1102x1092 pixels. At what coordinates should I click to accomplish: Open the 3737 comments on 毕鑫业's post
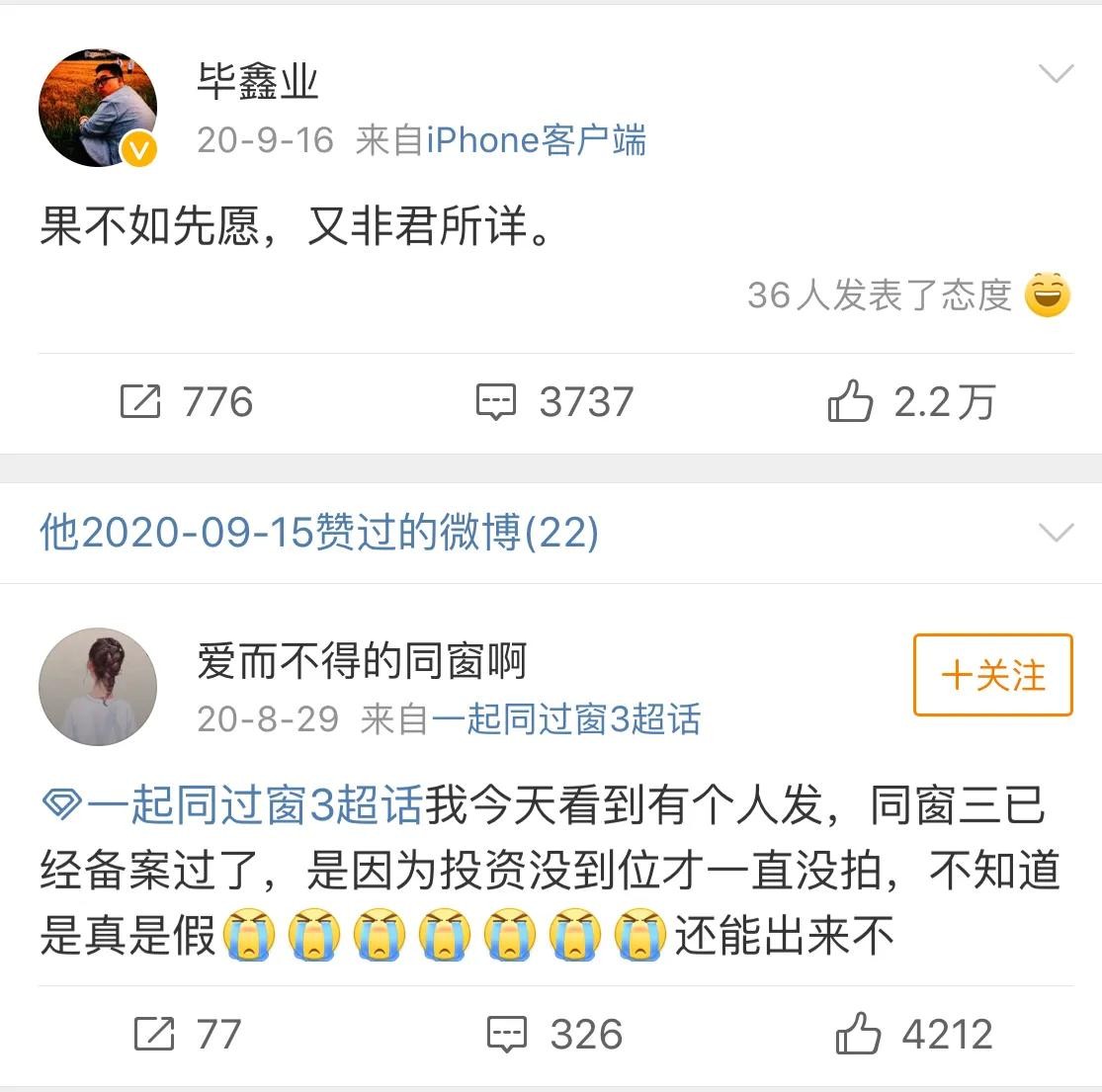[x=553, y=402]
